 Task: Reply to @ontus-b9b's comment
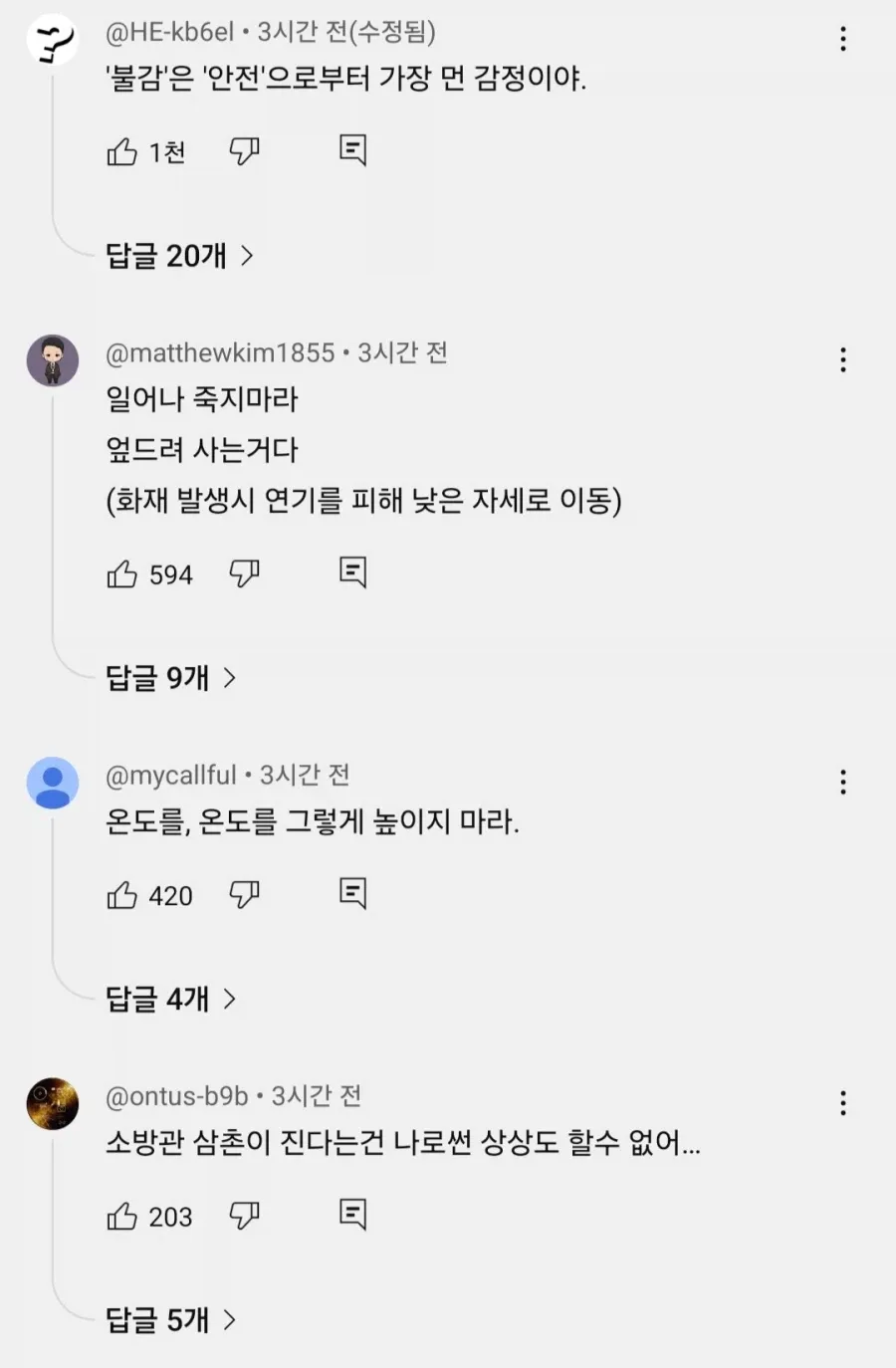click(353, 1215)
